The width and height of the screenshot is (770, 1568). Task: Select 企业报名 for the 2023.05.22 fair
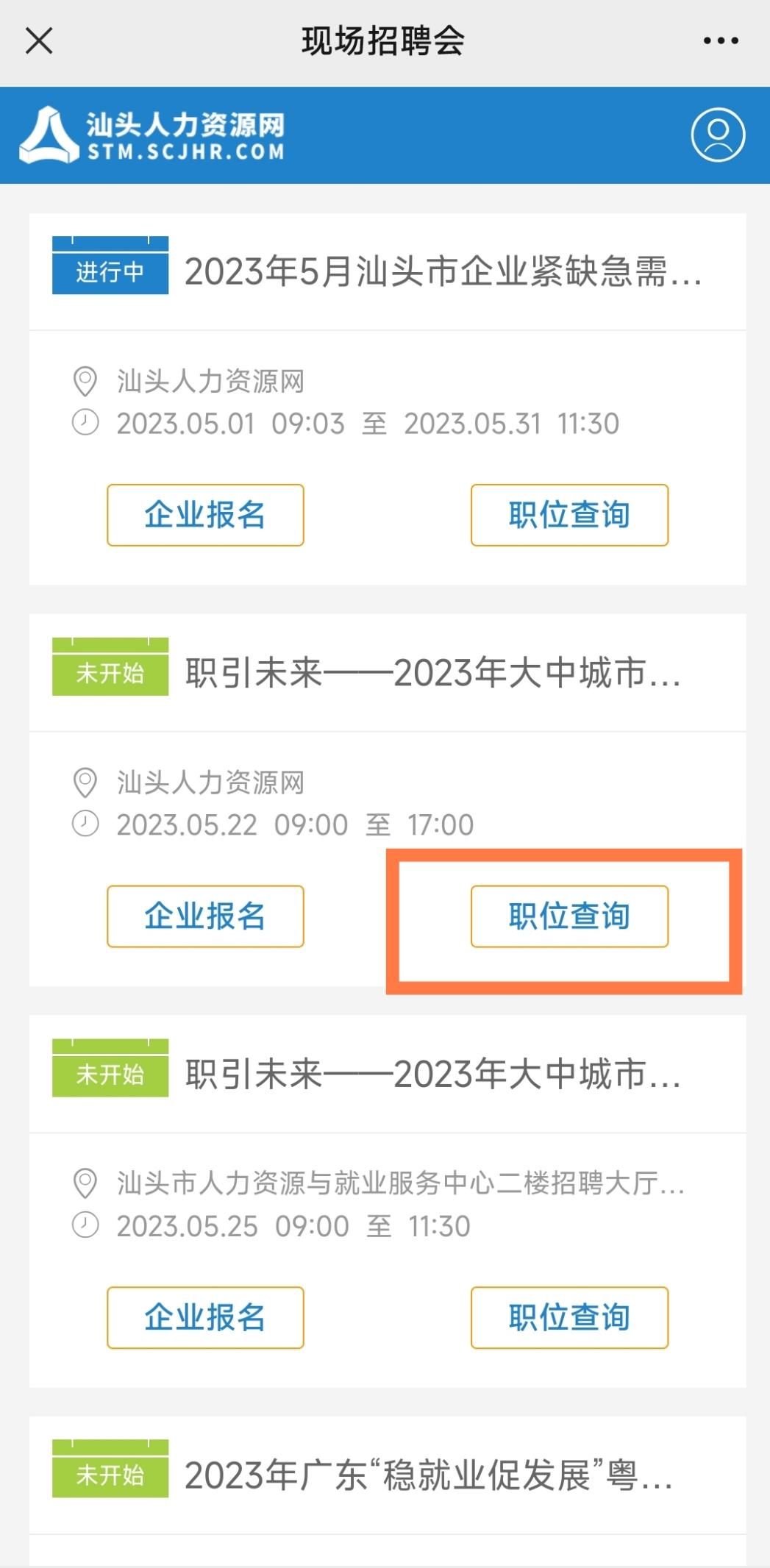(205, 916)
